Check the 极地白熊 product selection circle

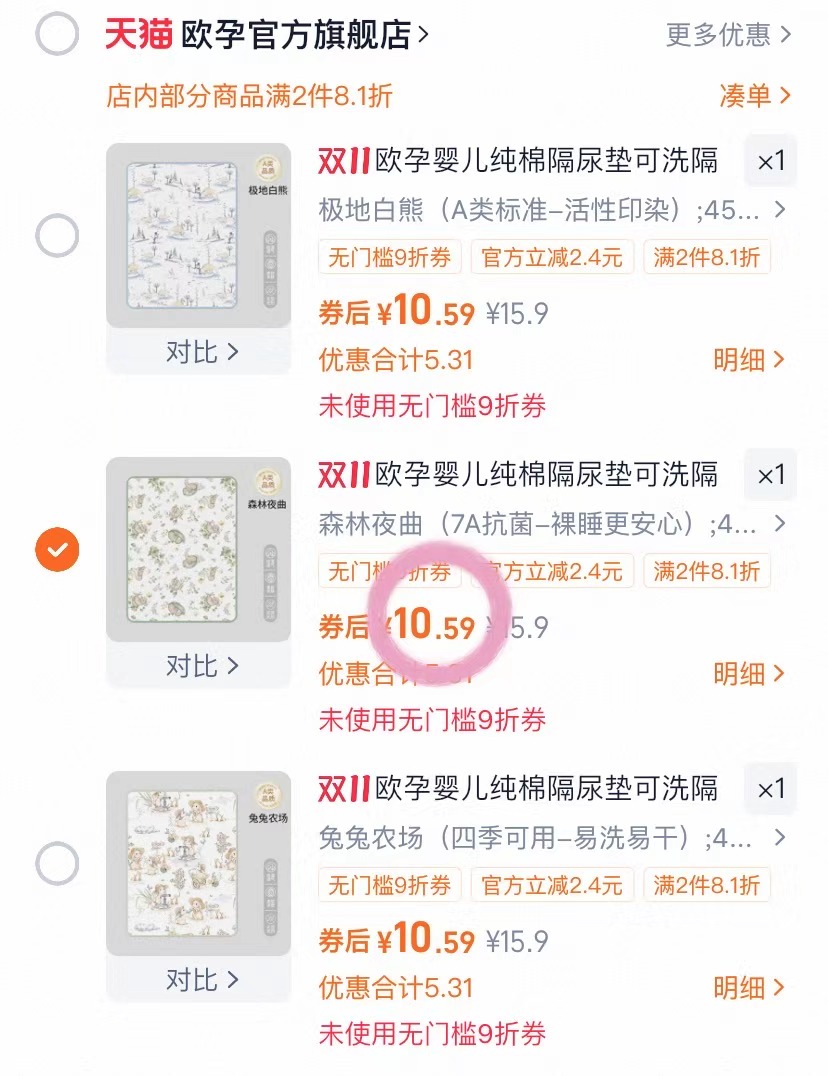tap(57, 234)
